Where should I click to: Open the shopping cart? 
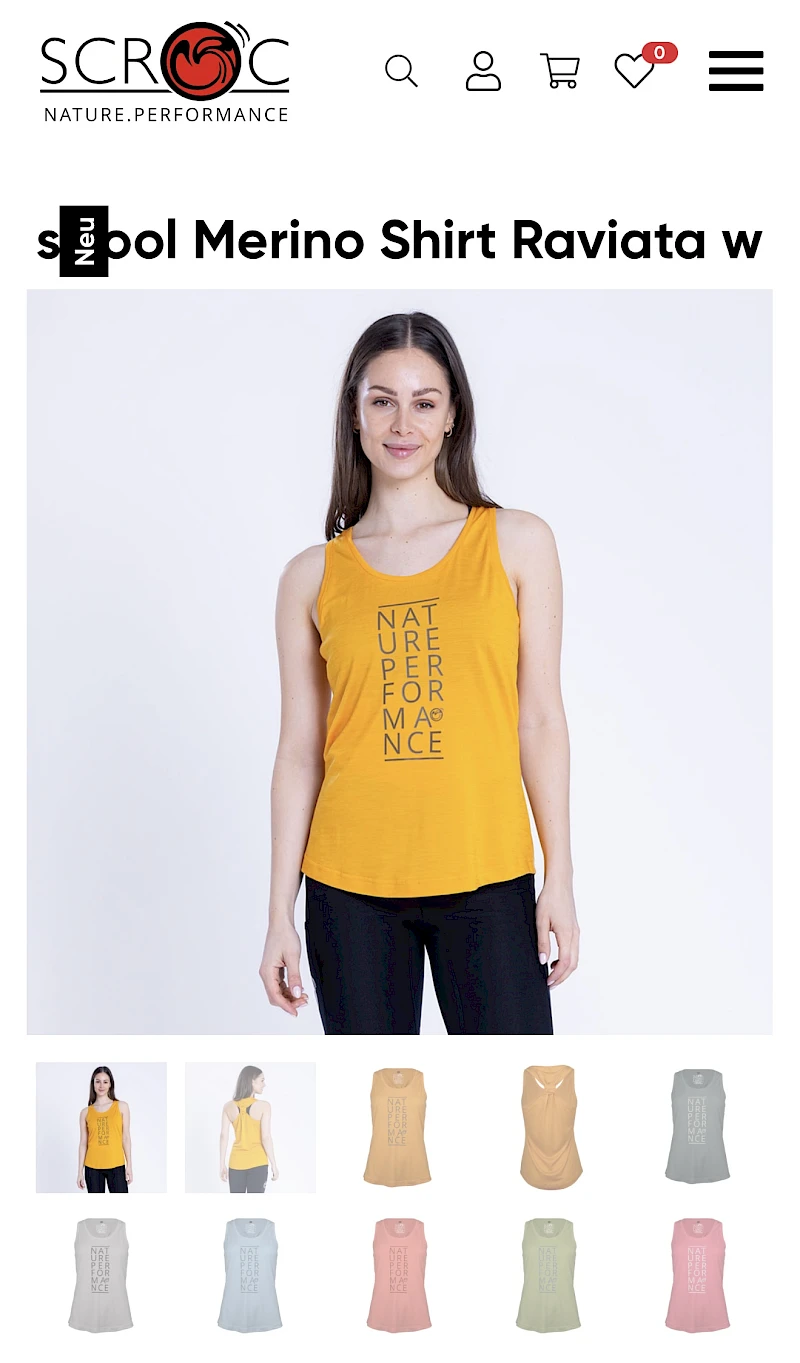pos(559,71)
